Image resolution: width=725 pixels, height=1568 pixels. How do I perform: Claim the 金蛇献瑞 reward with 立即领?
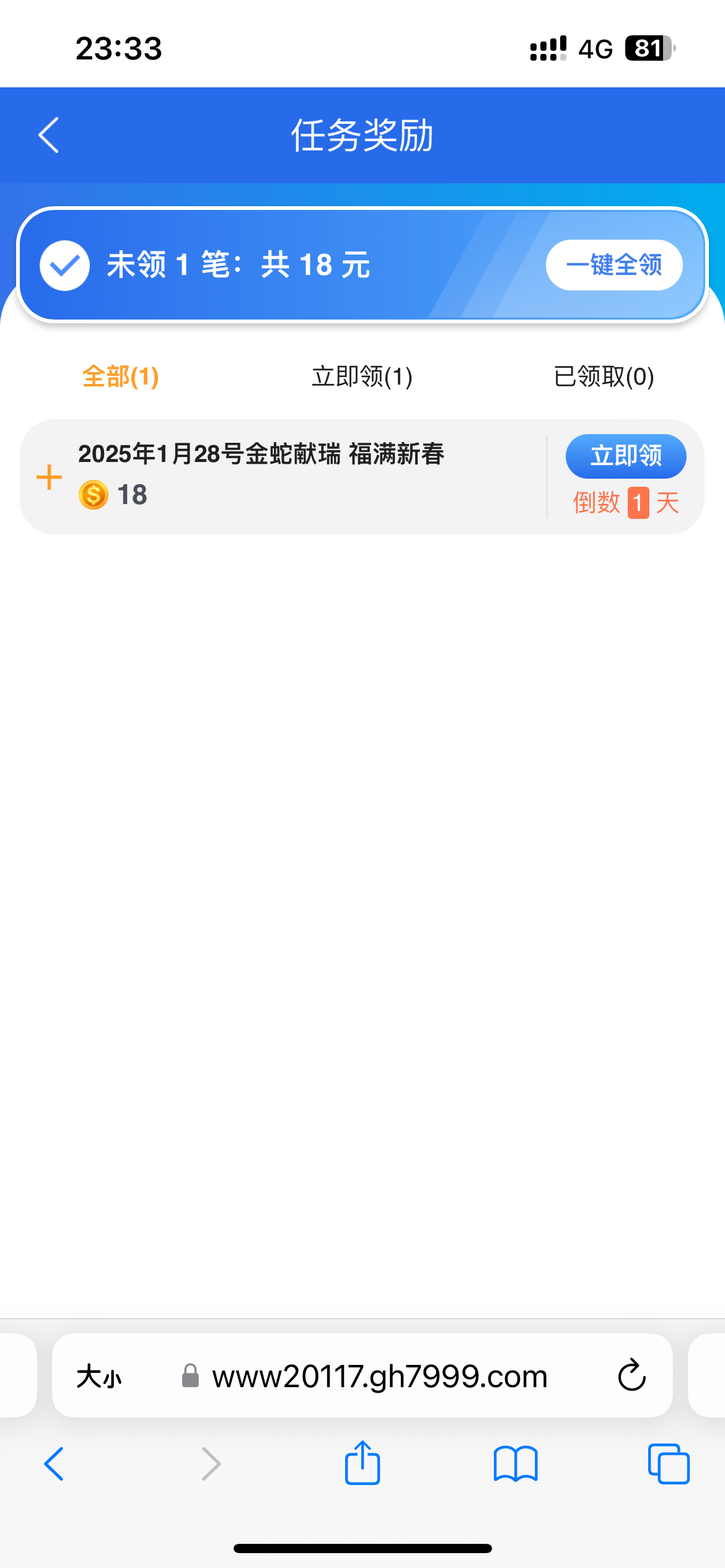(x=625, y=456)
